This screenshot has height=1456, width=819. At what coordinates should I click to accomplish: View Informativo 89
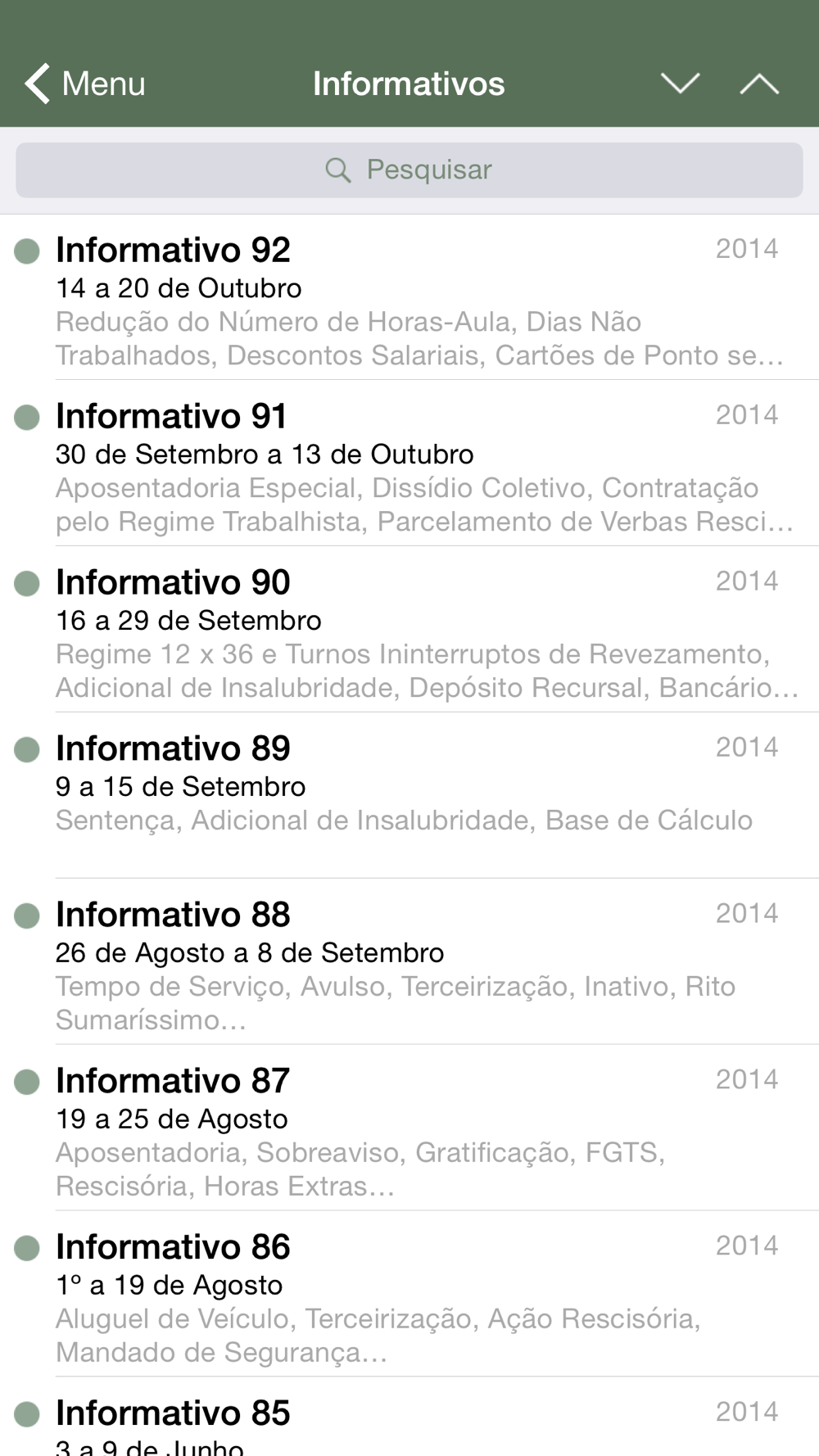(409, 796)
